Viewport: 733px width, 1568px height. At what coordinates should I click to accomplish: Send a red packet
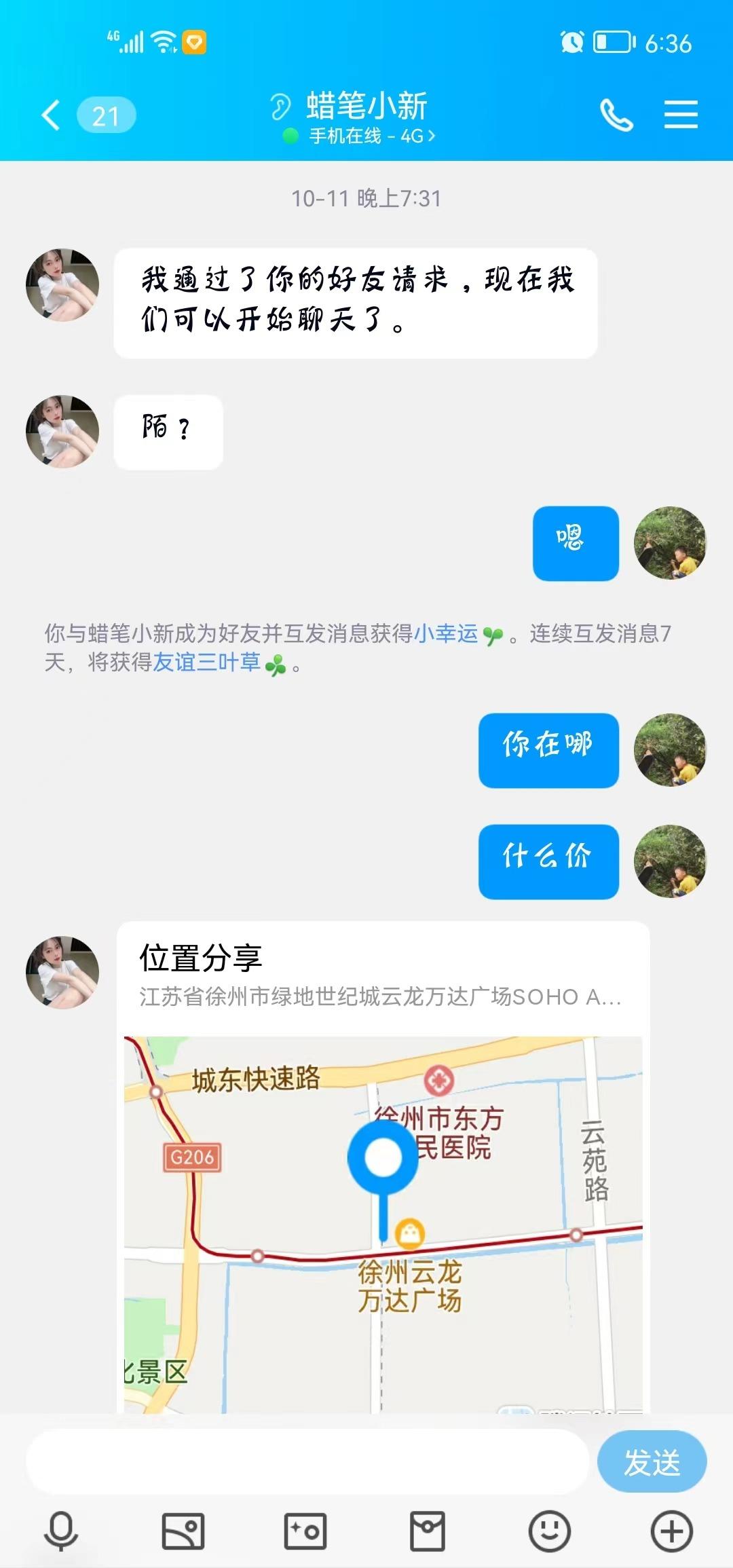tap(428, 1531)
